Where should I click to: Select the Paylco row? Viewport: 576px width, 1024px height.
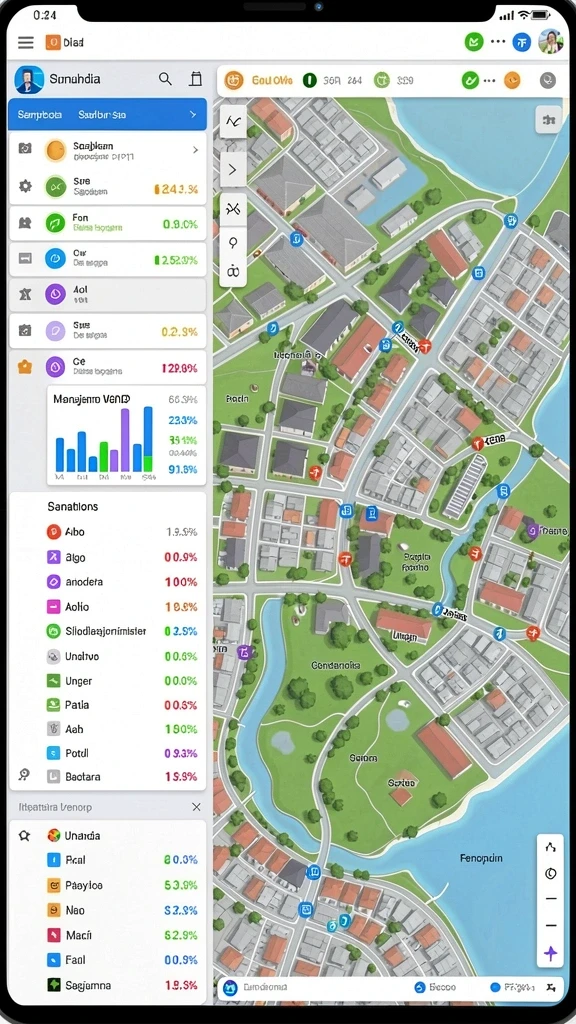click(108, 886)
